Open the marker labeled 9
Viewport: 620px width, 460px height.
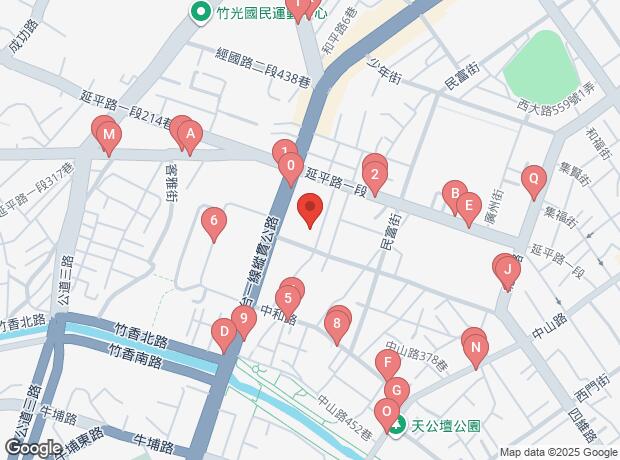pyautogui.click(x=241, y=320)
